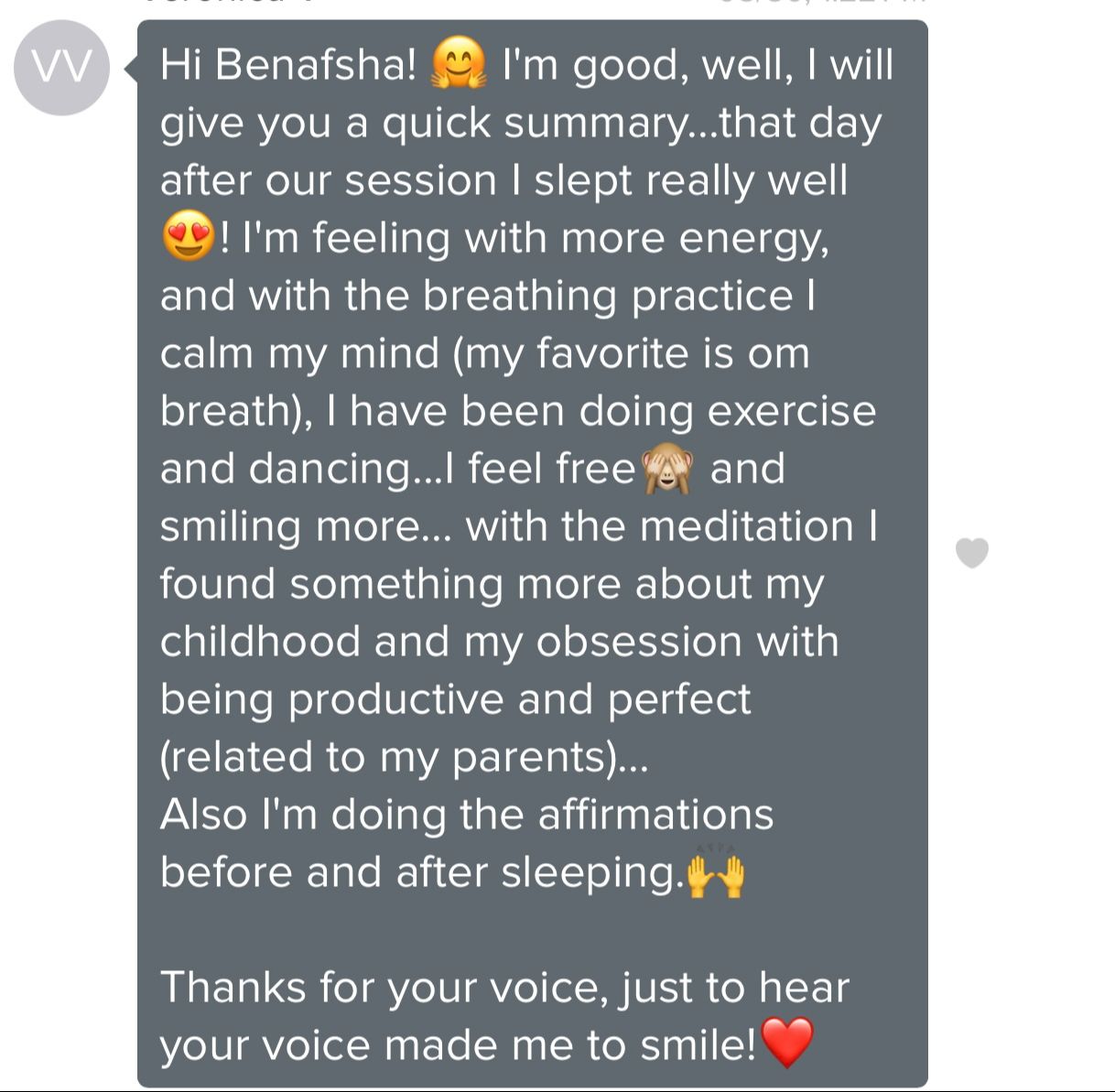
Task: Open the VV sender avatar
Action: tap(62, 68)
